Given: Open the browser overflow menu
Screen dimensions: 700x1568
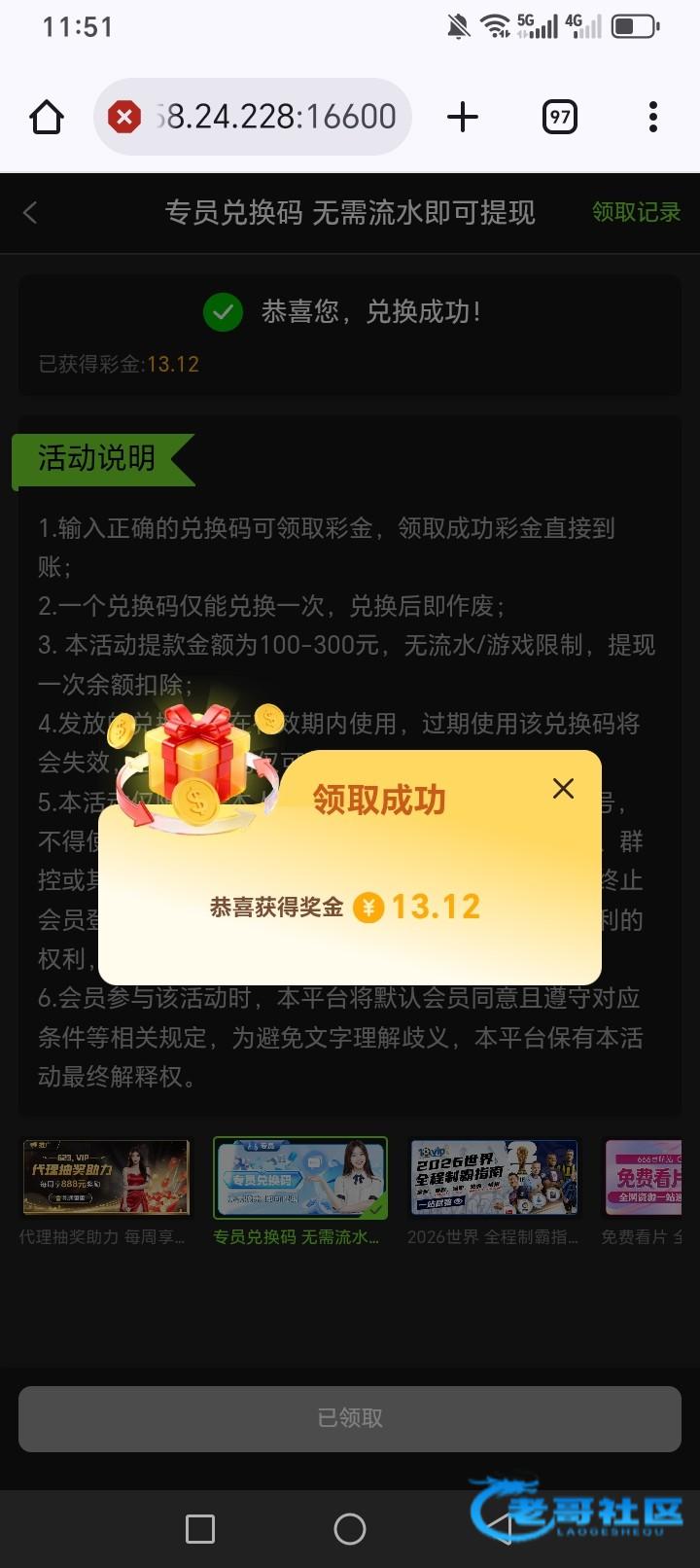Looking at the screenshot, I should [652, 118].
